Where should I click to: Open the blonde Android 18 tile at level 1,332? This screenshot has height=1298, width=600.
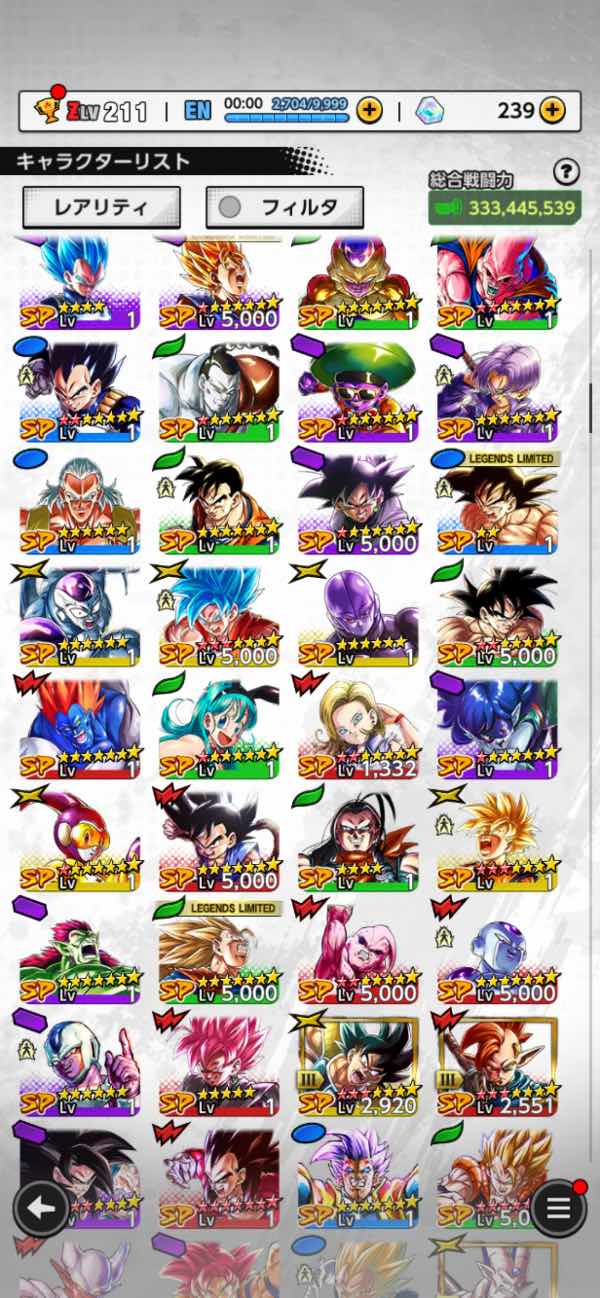[x=358, y=728]
